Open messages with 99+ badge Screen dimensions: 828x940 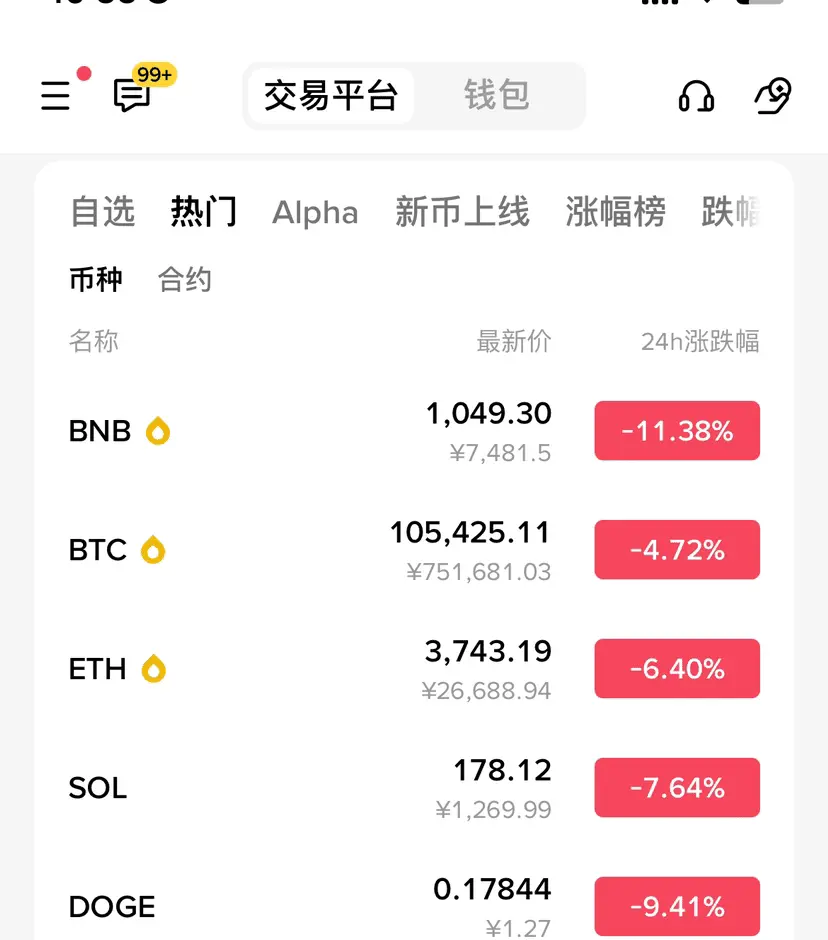pos(132,96)
